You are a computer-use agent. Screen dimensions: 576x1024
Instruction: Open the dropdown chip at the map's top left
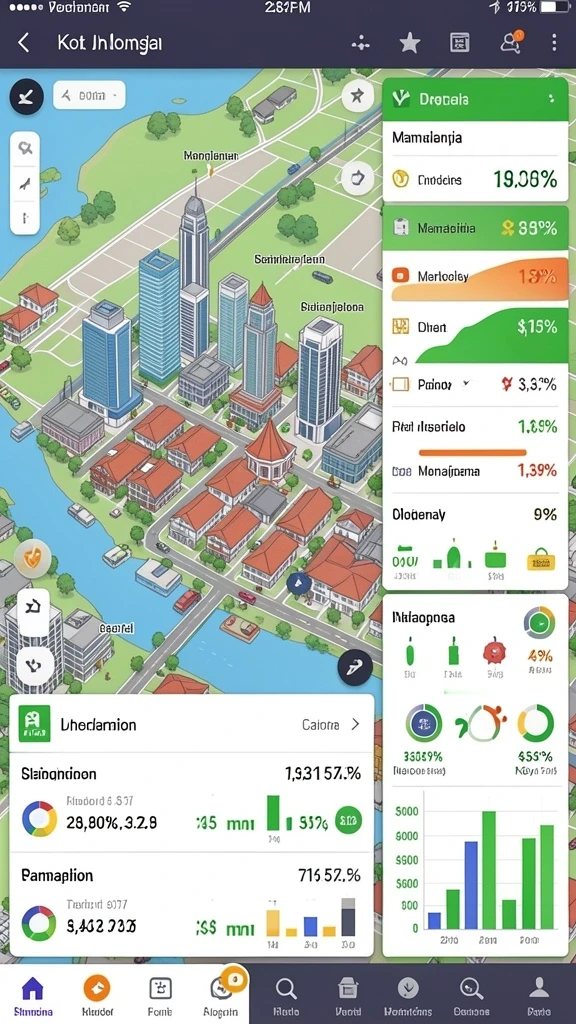click(x=89, y=96)
